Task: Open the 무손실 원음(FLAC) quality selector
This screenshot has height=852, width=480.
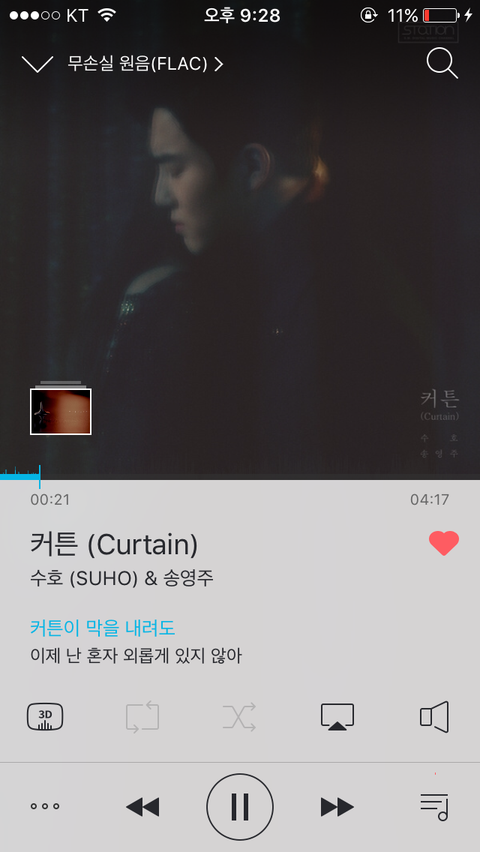Action: pos(145,64)
